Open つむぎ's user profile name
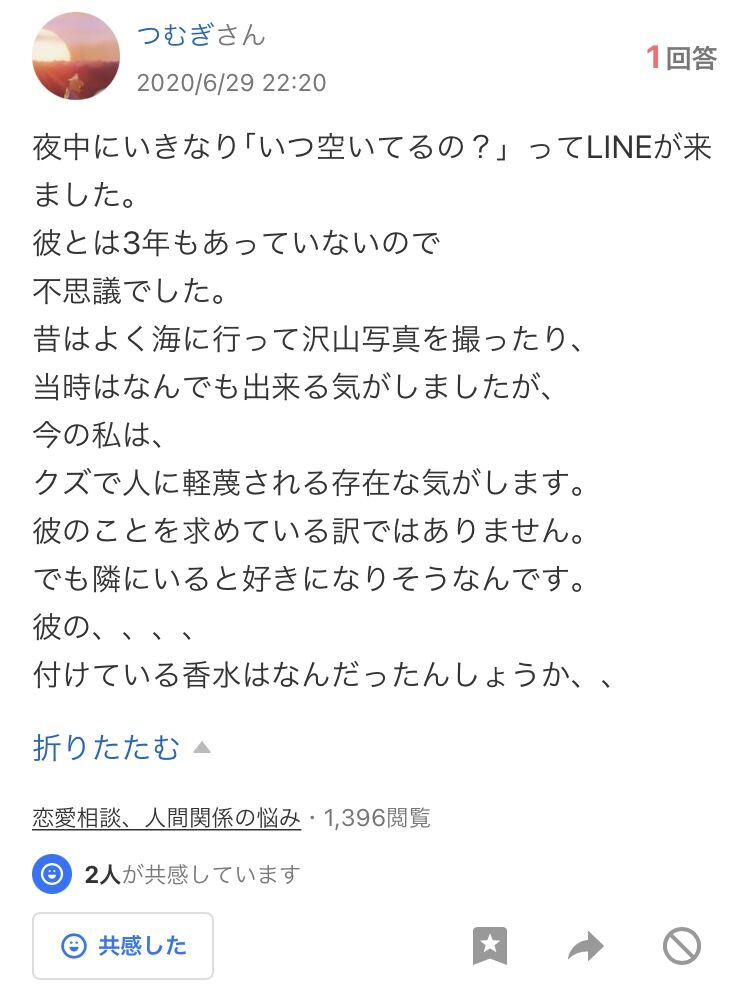The width and height of the screenshot is (750, 991). (176, 36)
